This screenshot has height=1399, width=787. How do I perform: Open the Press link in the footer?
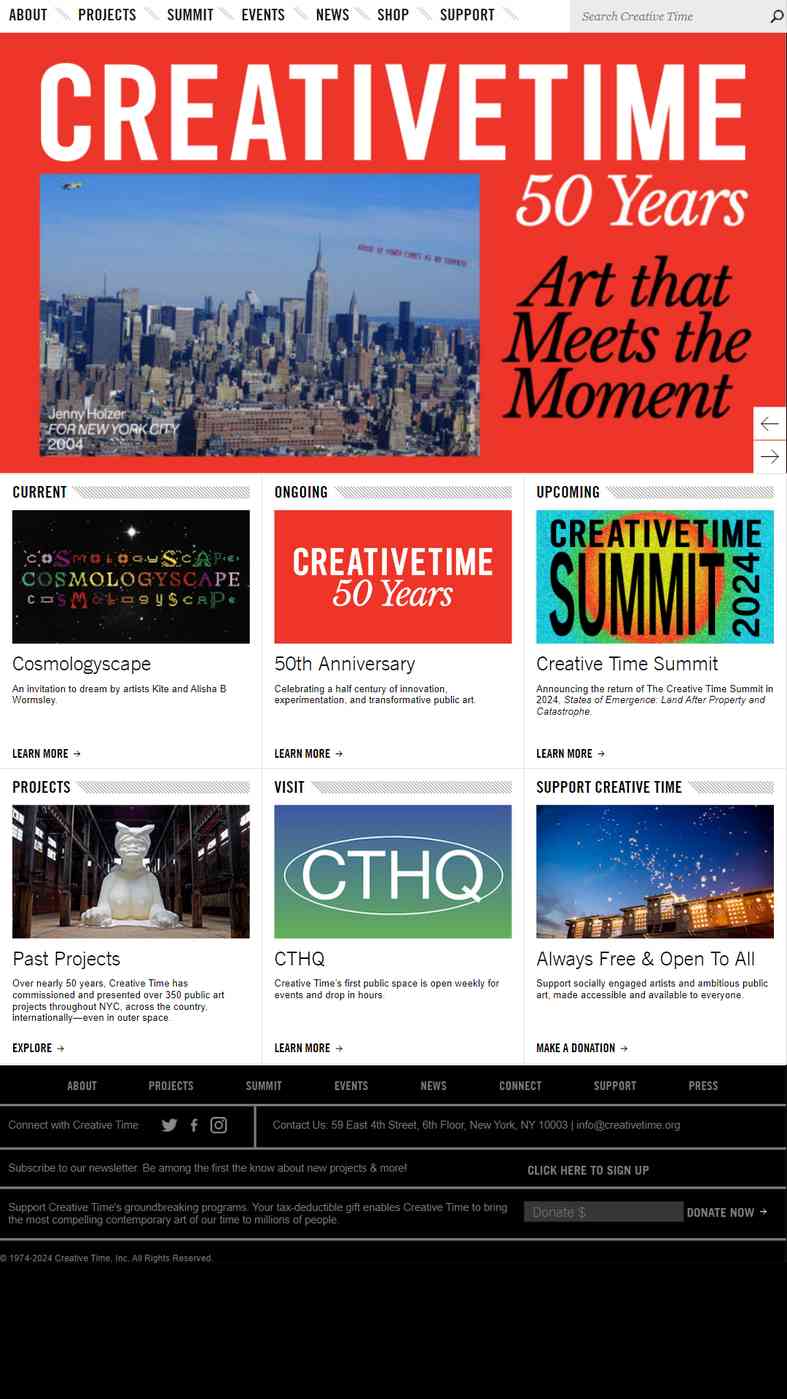pyautogui.click(x=703, y=1086)
